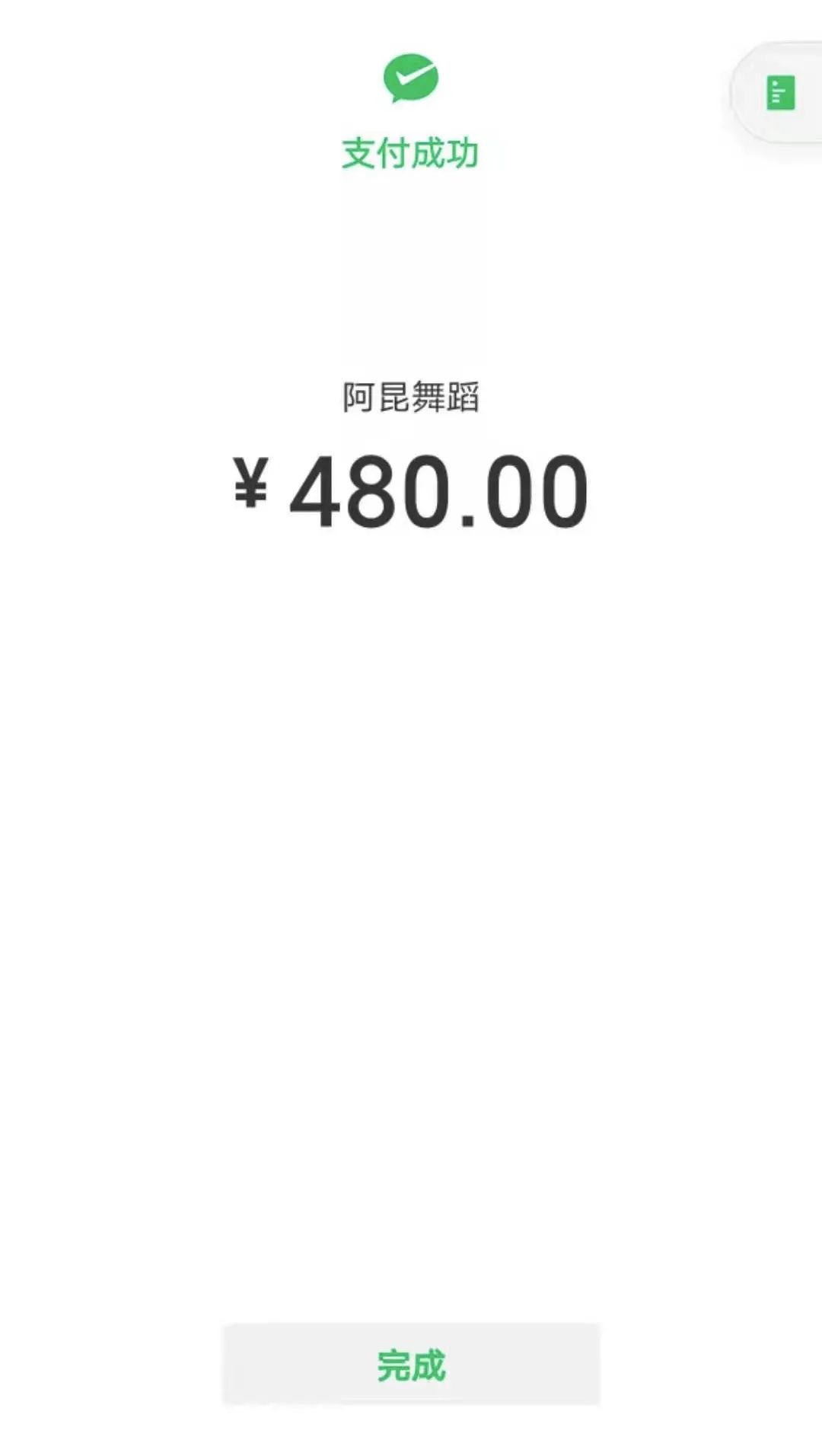Tap the 完成 button to finish
The height and width of the screenshot is (1456, 822).
click(x=411, y=1364)
